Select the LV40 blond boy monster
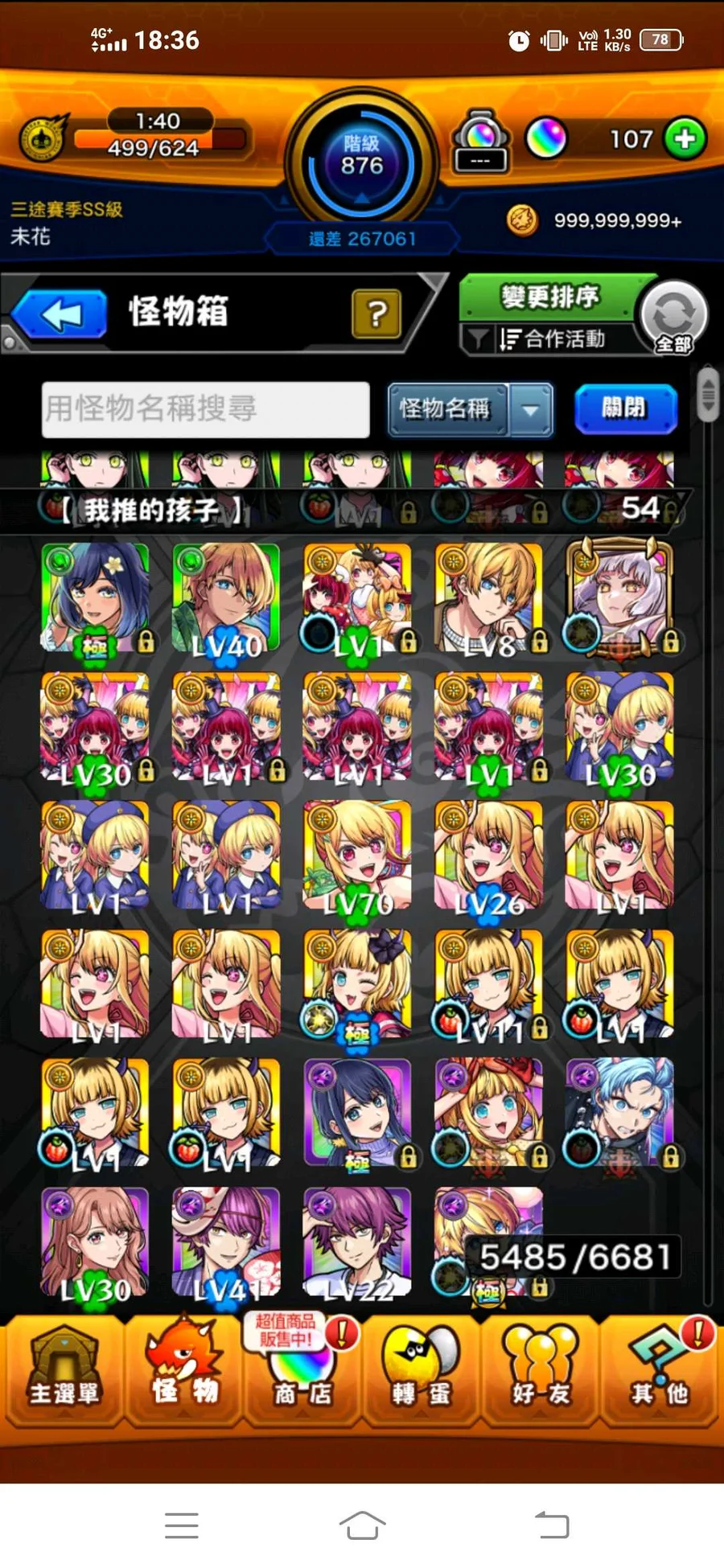This screenshot has height=1568, width=724. click(x=226, y=598)
